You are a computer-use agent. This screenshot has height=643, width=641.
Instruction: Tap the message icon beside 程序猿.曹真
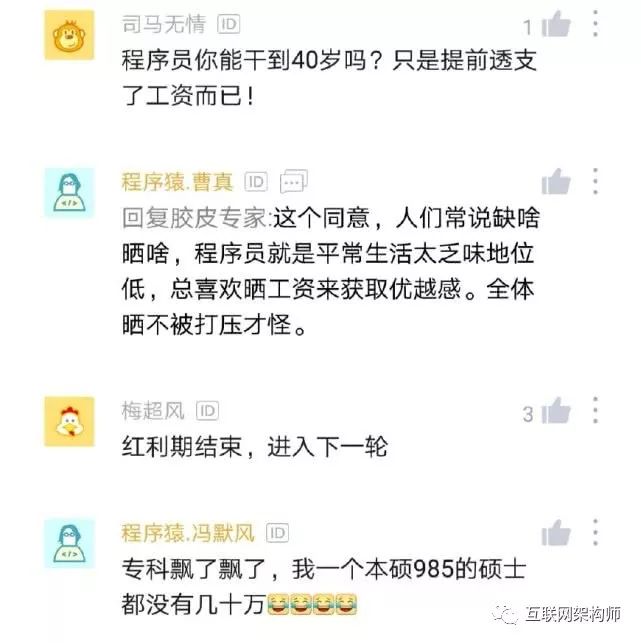coord(293,182)
